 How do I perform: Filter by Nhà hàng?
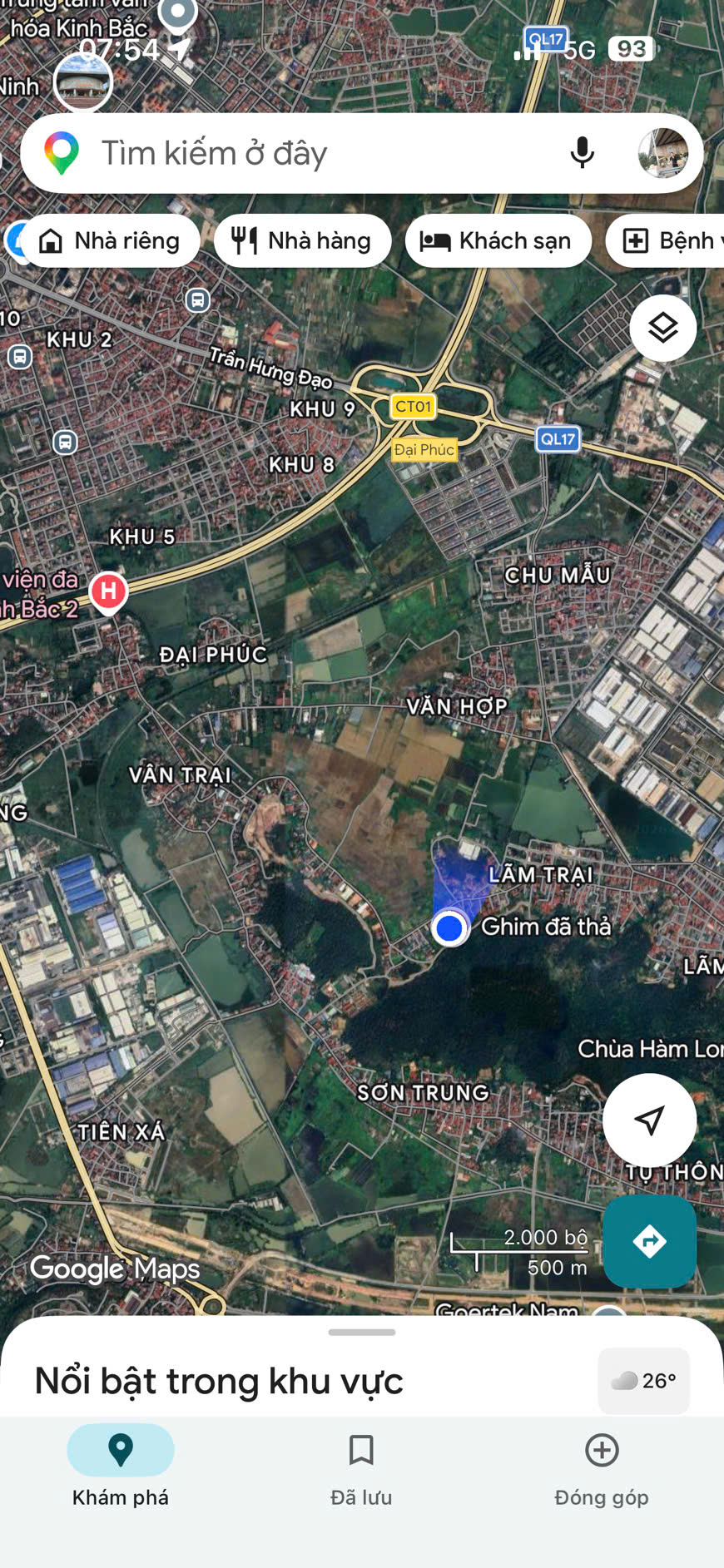tap(303, 241)
